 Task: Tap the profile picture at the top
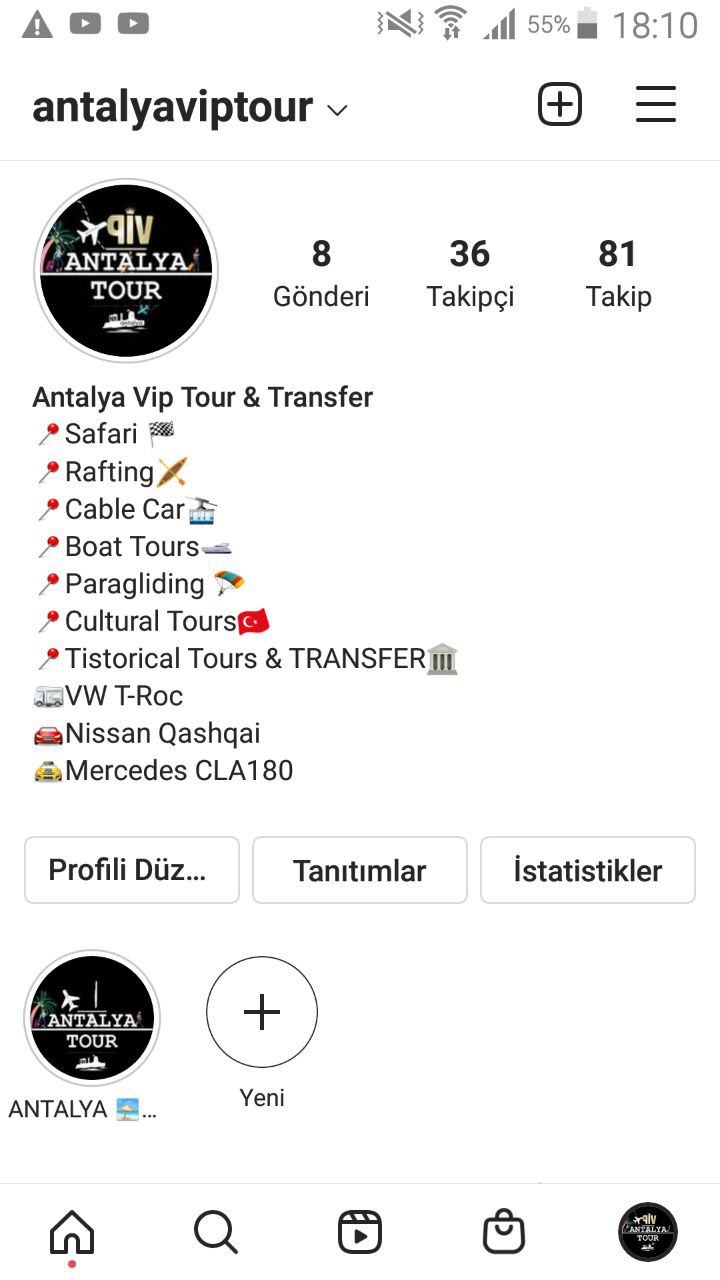click(126, 270)
